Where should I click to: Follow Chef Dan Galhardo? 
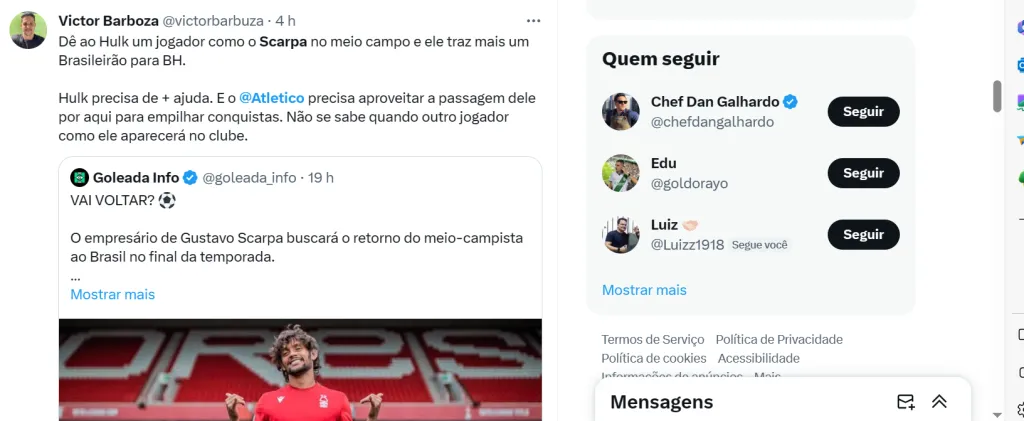(x=863, y=111)
